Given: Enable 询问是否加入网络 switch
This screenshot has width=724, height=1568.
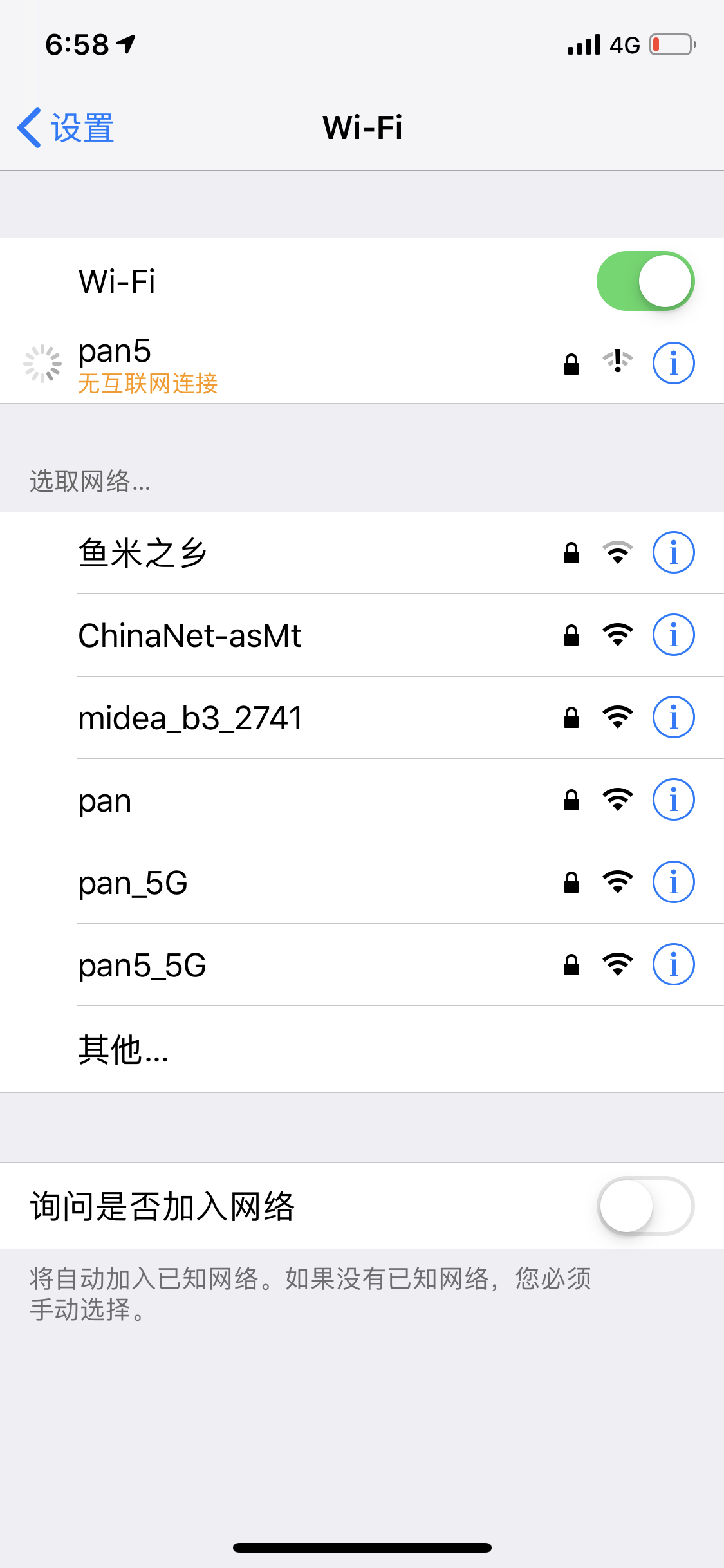Looking at the screenshot, I should coord(645,1206).
